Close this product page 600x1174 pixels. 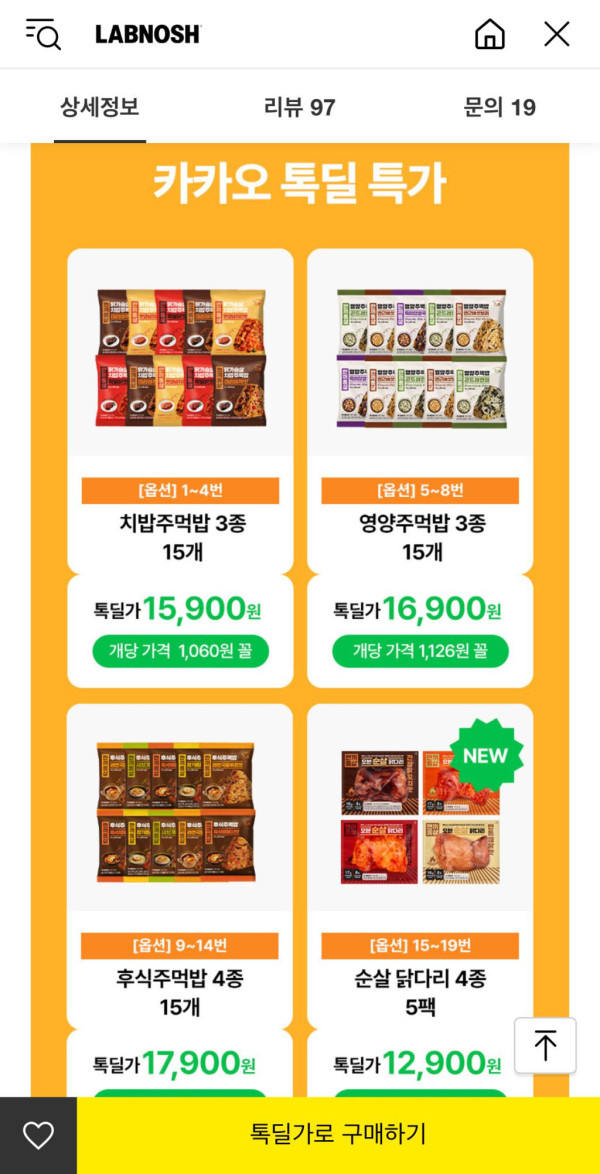click(x=557, y=34)
